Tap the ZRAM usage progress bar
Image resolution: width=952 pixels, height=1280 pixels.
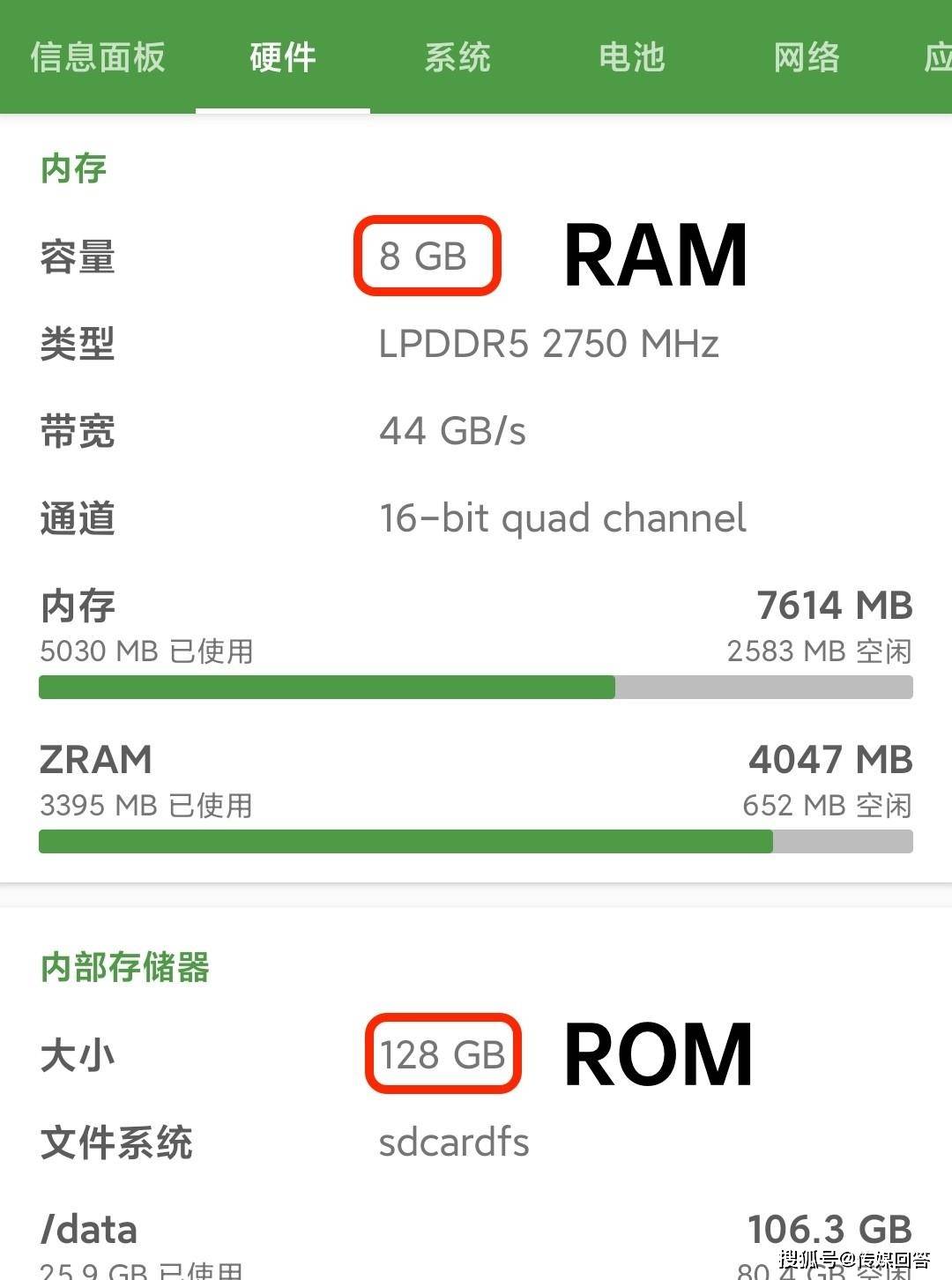(476, 842)
